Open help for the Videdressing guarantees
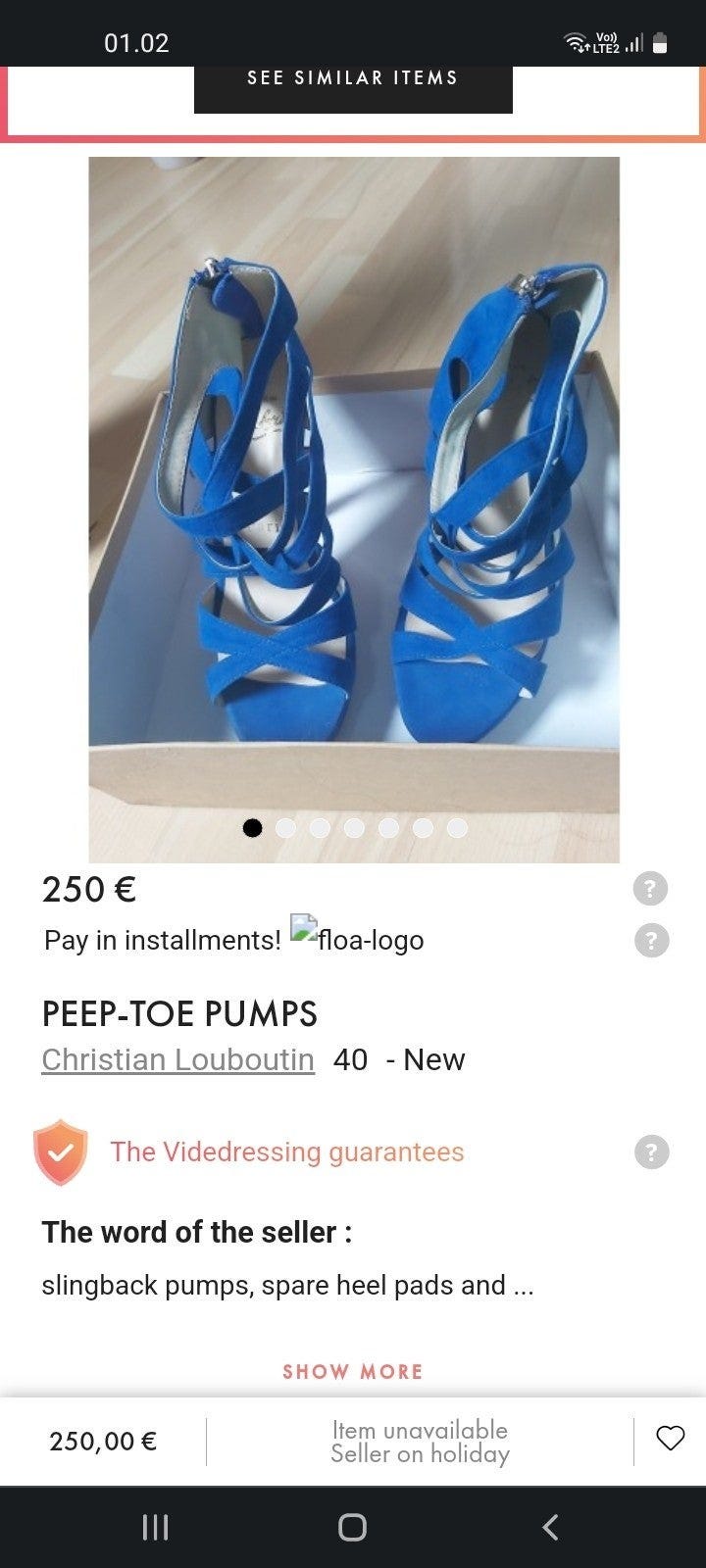706x1568 pixels. (651, 1151)
